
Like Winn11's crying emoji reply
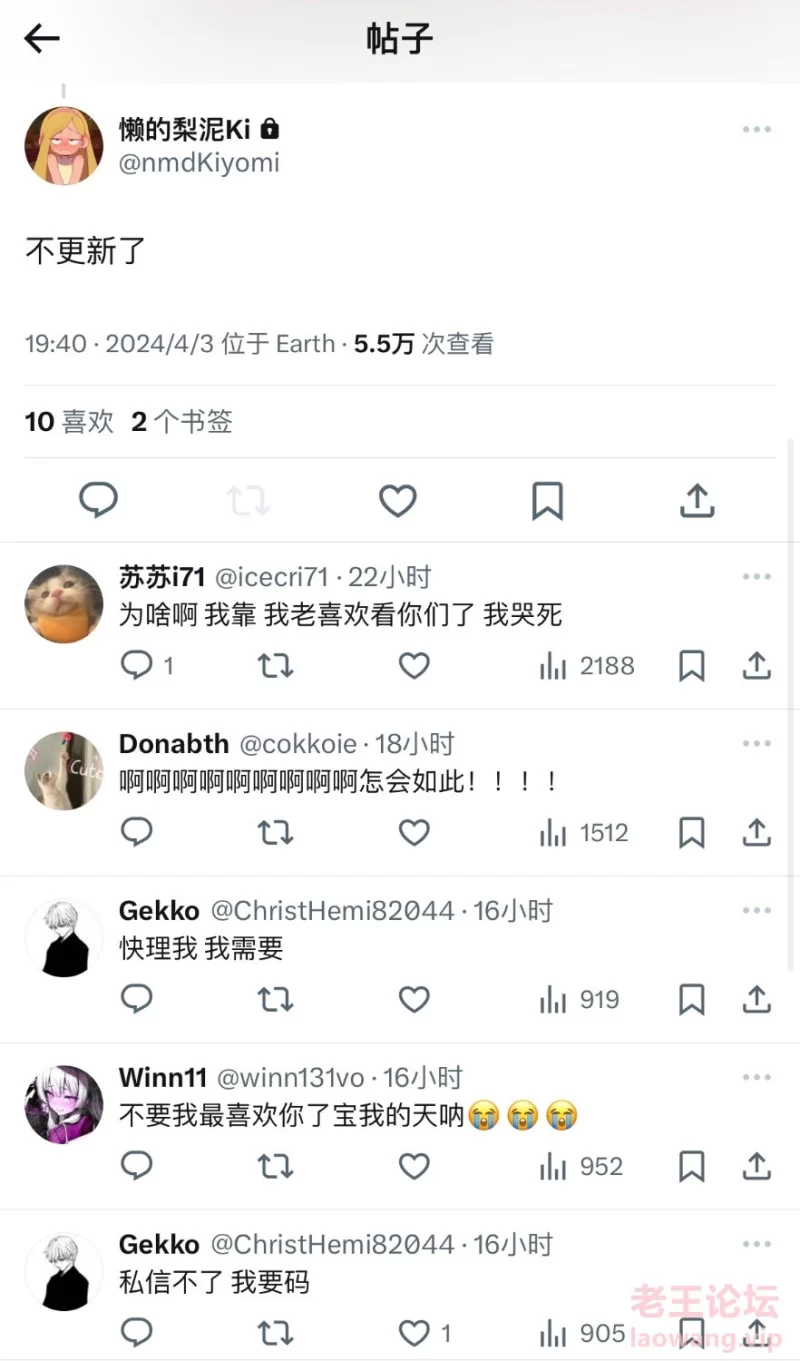(x=414, y=1166)
